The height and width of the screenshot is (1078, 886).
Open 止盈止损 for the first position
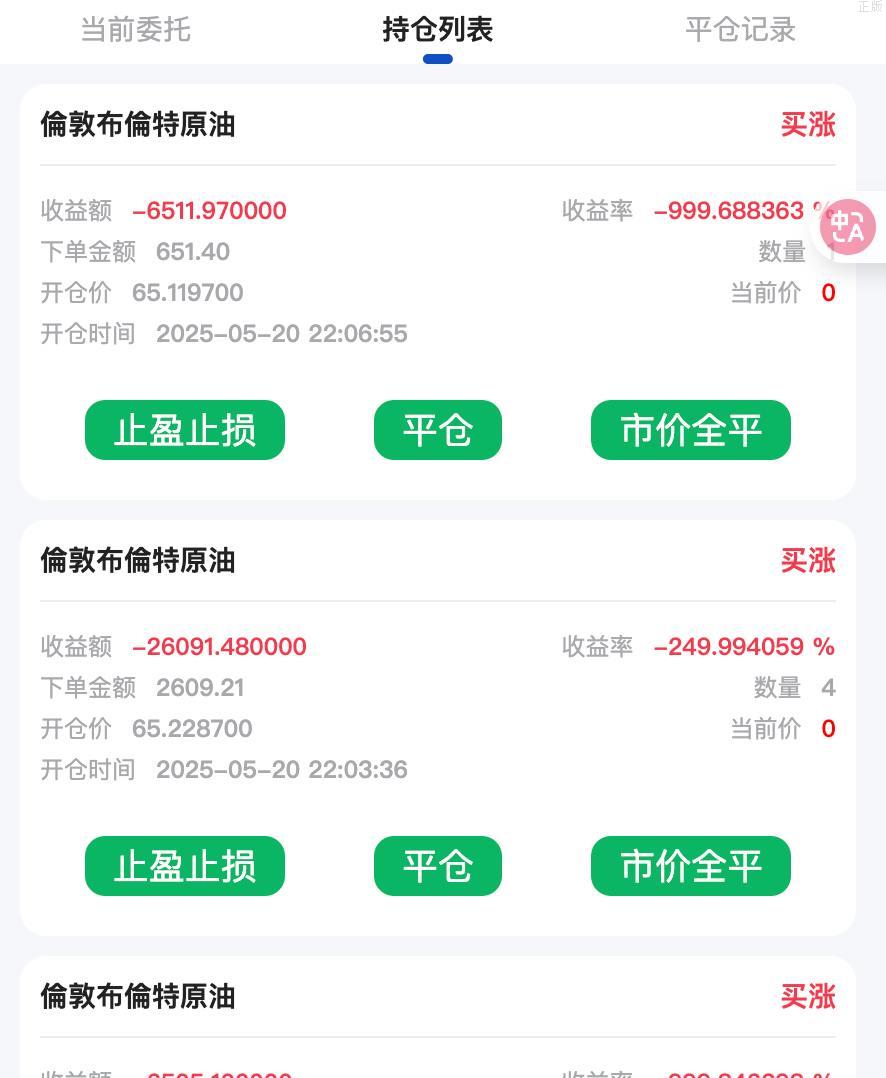(184, 430)
